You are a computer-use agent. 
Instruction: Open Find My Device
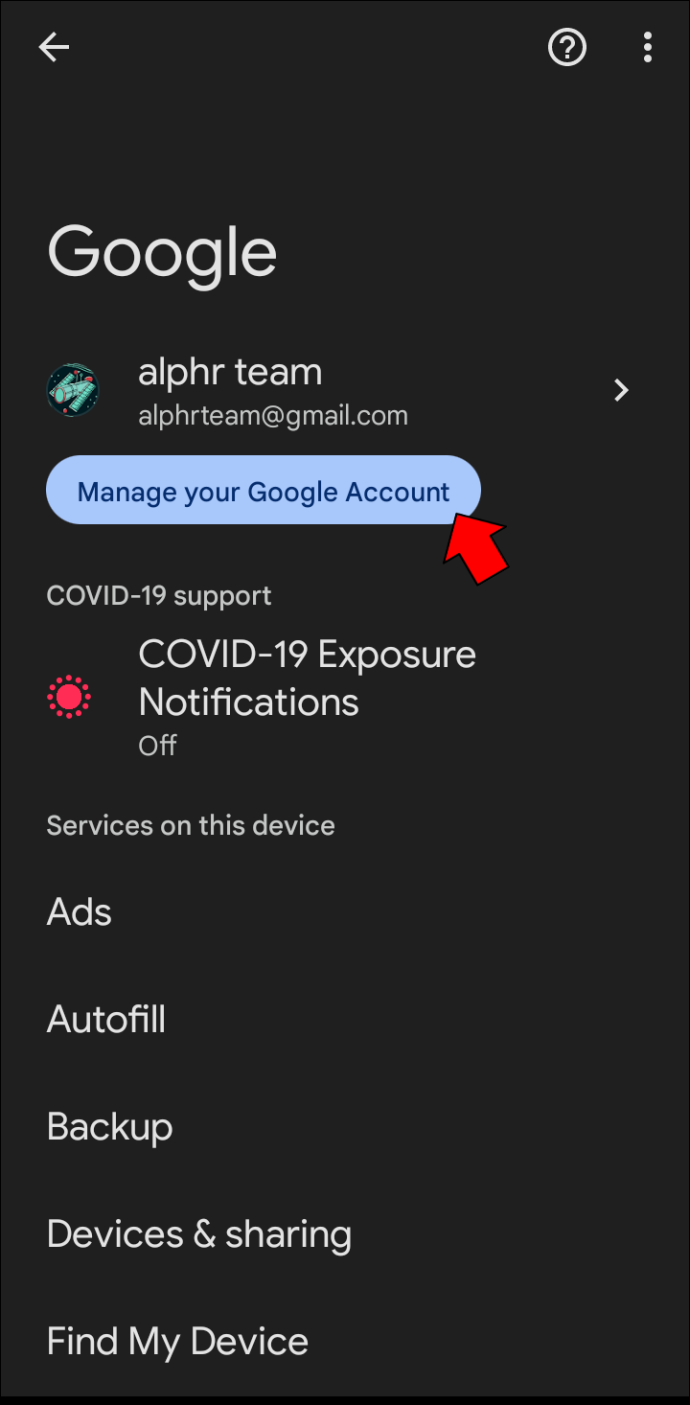[178, 1341]
